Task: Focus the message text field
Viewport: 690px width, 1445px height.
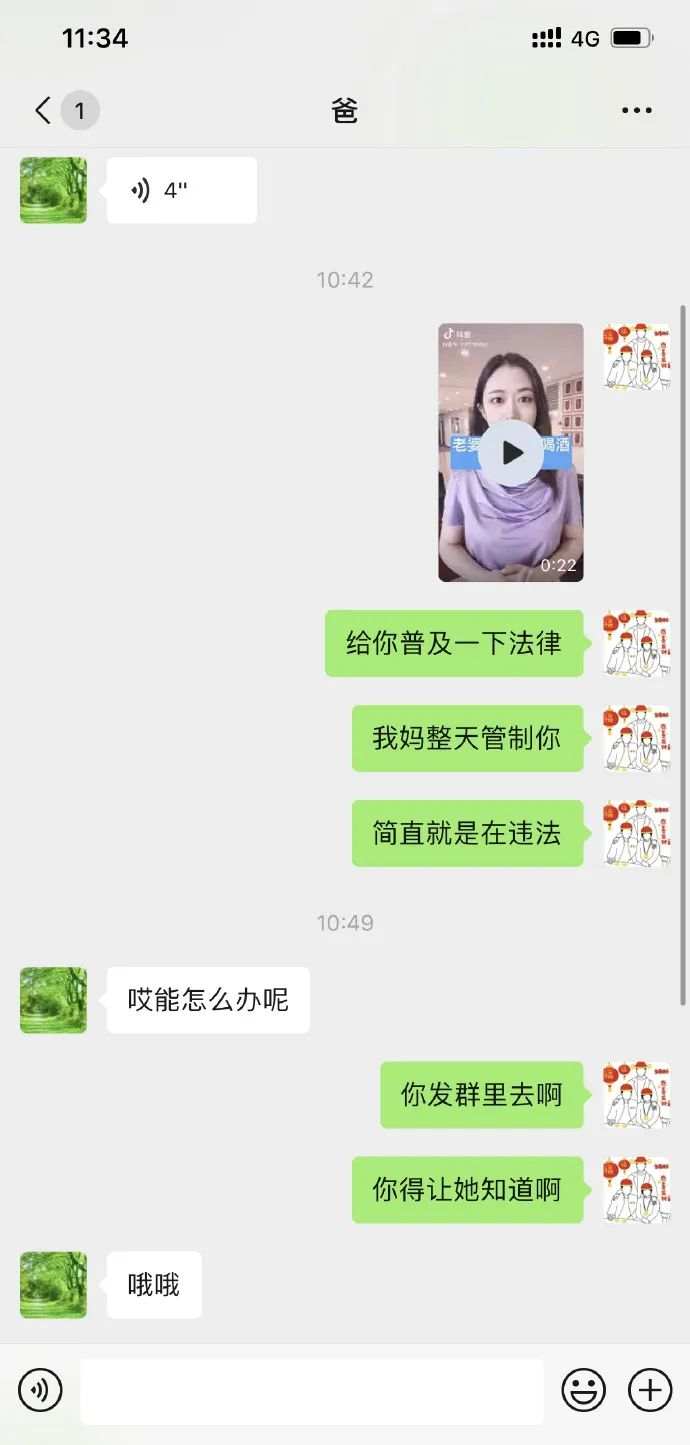Action: pos(312,1390)
